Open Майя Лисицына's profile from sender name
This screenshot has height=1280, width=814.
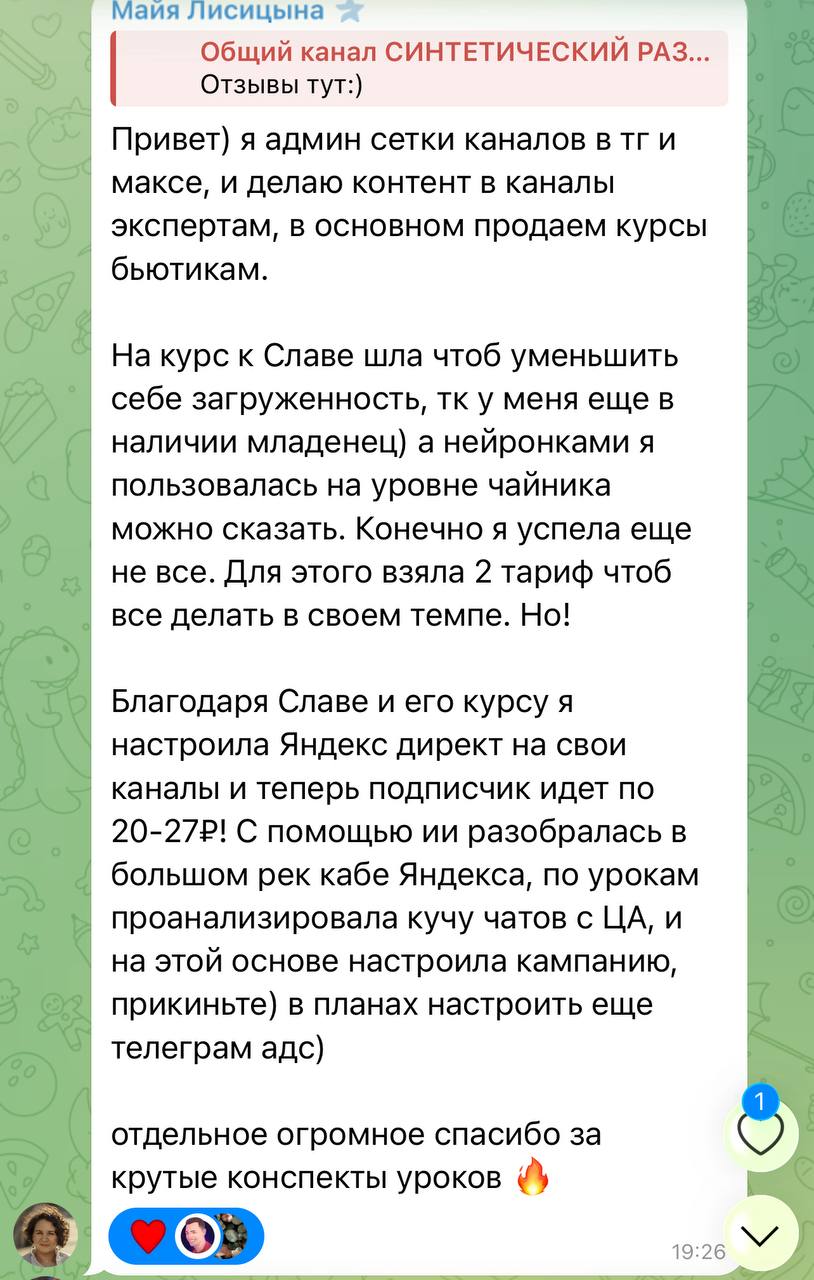coord(217,11)
